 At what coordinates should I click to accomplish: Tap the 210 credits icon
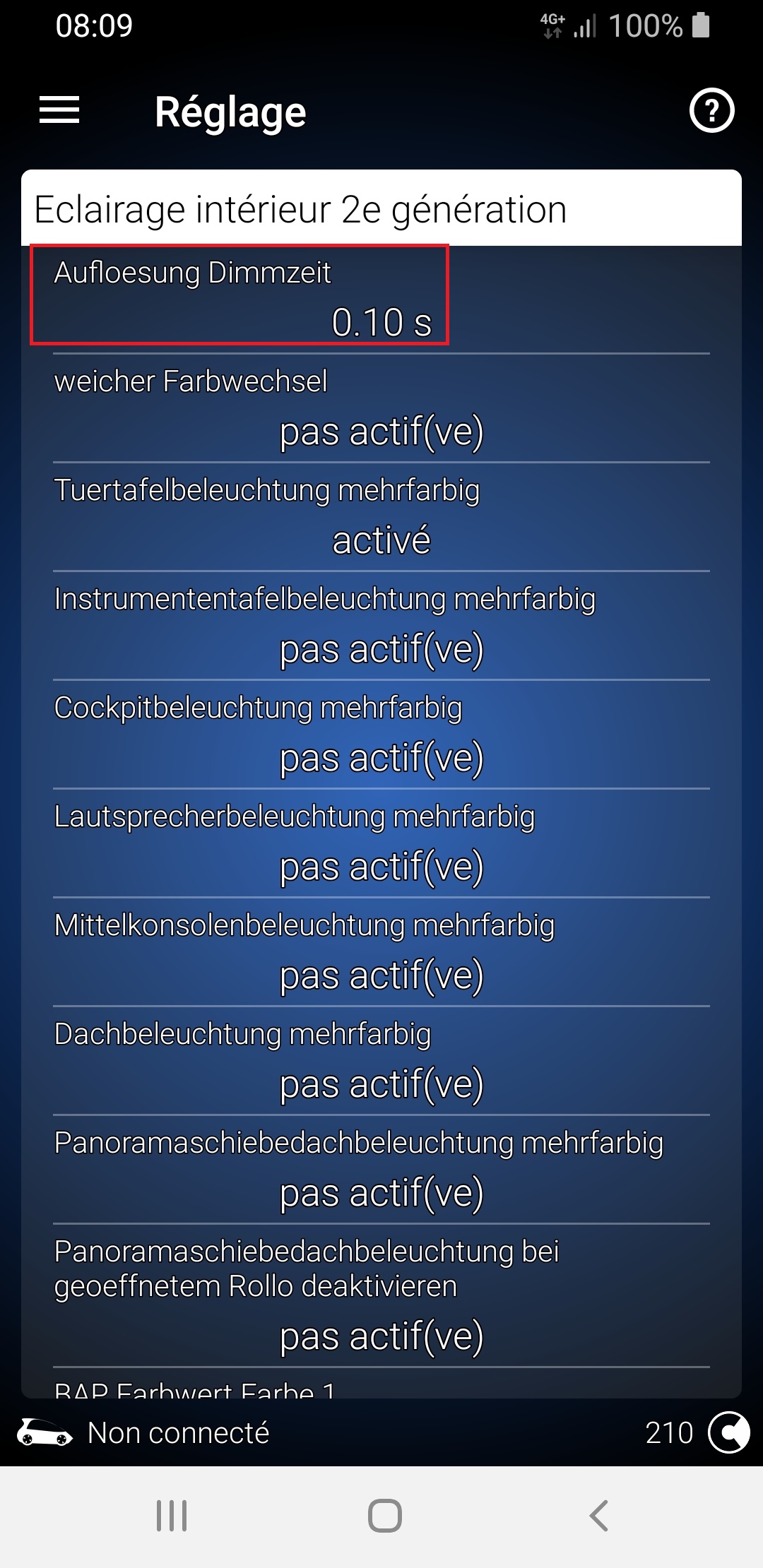click(x=728, y=1432)
